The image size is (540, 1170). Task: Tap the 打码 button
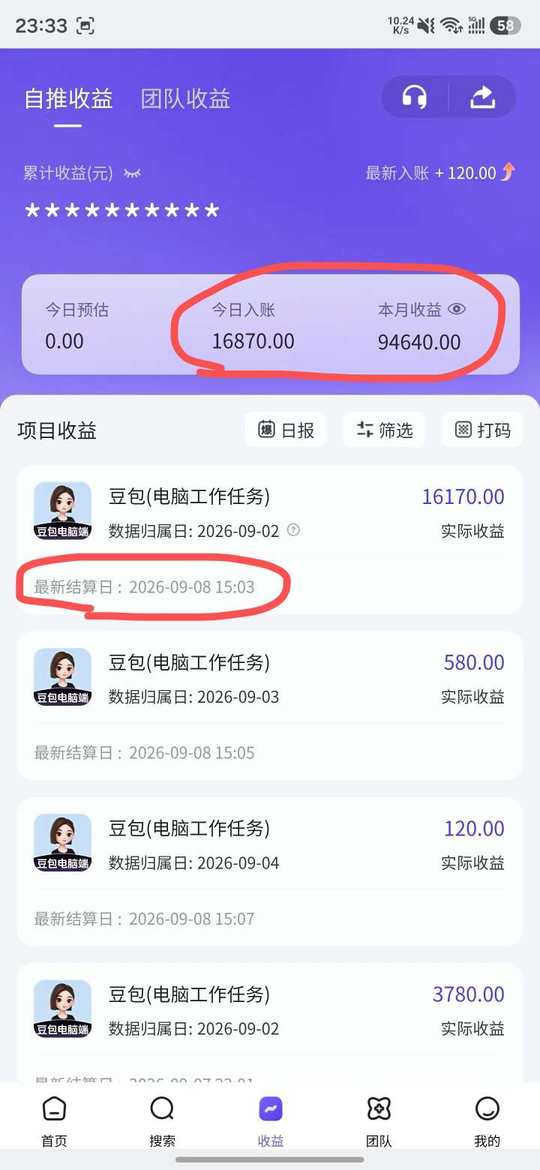(483, 430)
